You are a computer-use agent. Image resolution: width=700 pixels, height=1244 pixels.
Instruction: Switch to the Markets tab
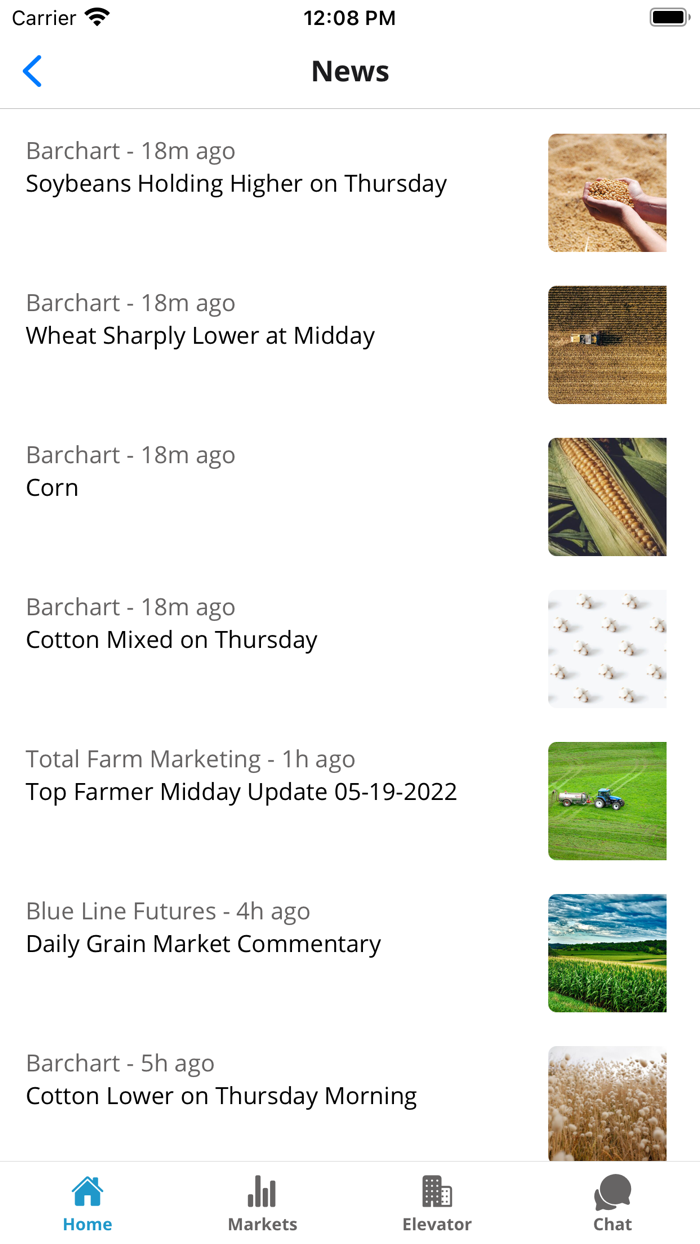click(262, 1203)
